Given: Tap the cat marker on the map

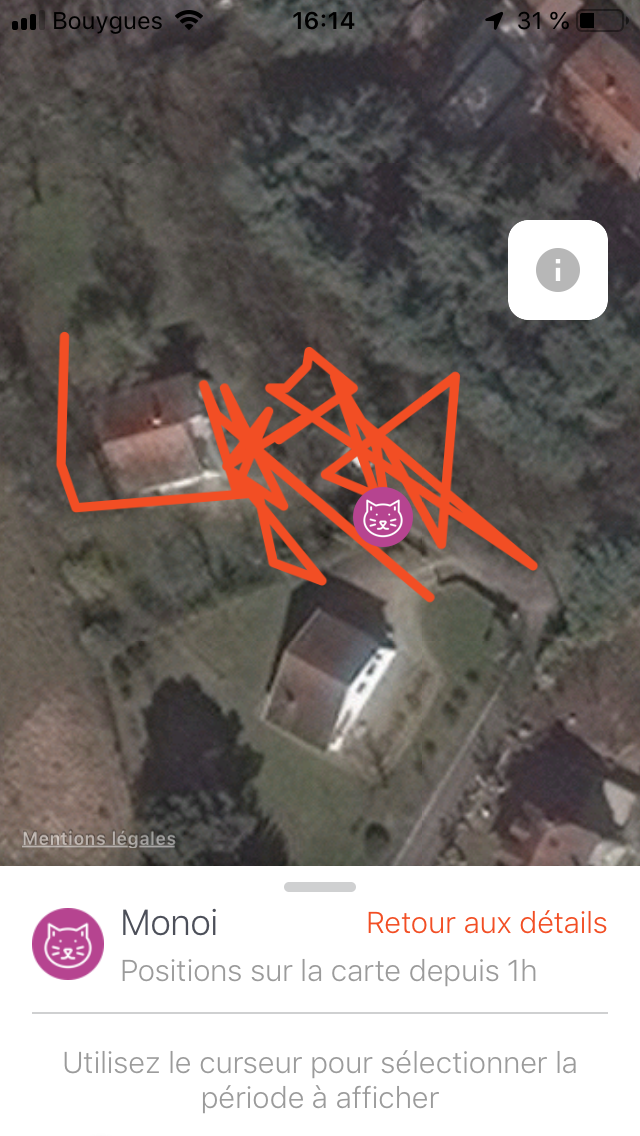Looking at the screenshot, I should point(383,517).
